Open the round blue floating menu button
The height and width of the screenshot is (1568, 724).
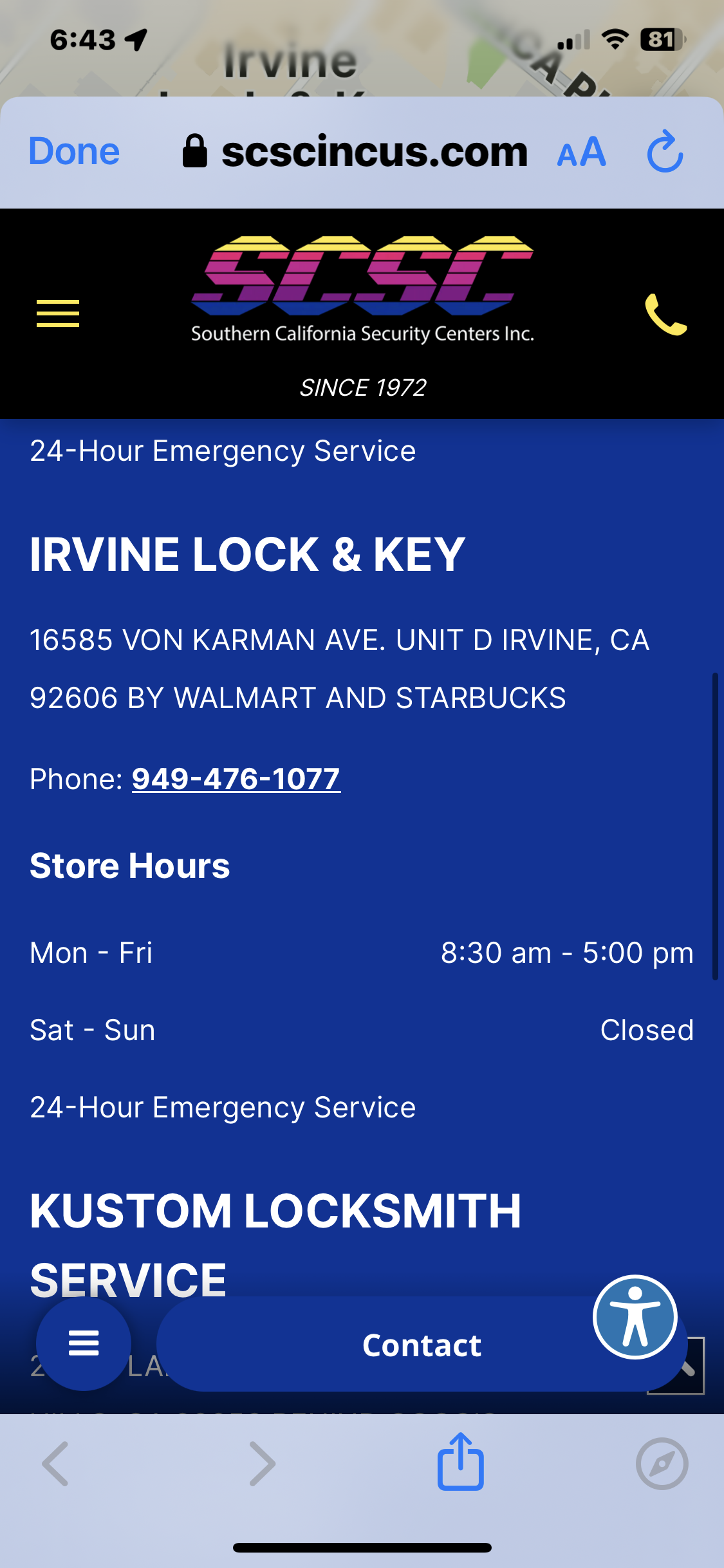pyautogui.click(x=84, y=1343)
